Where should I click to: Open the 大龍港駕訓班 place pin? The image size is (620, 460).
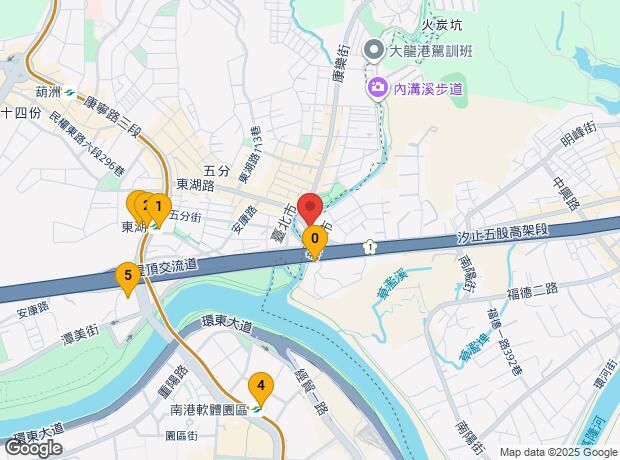point(374,51)
